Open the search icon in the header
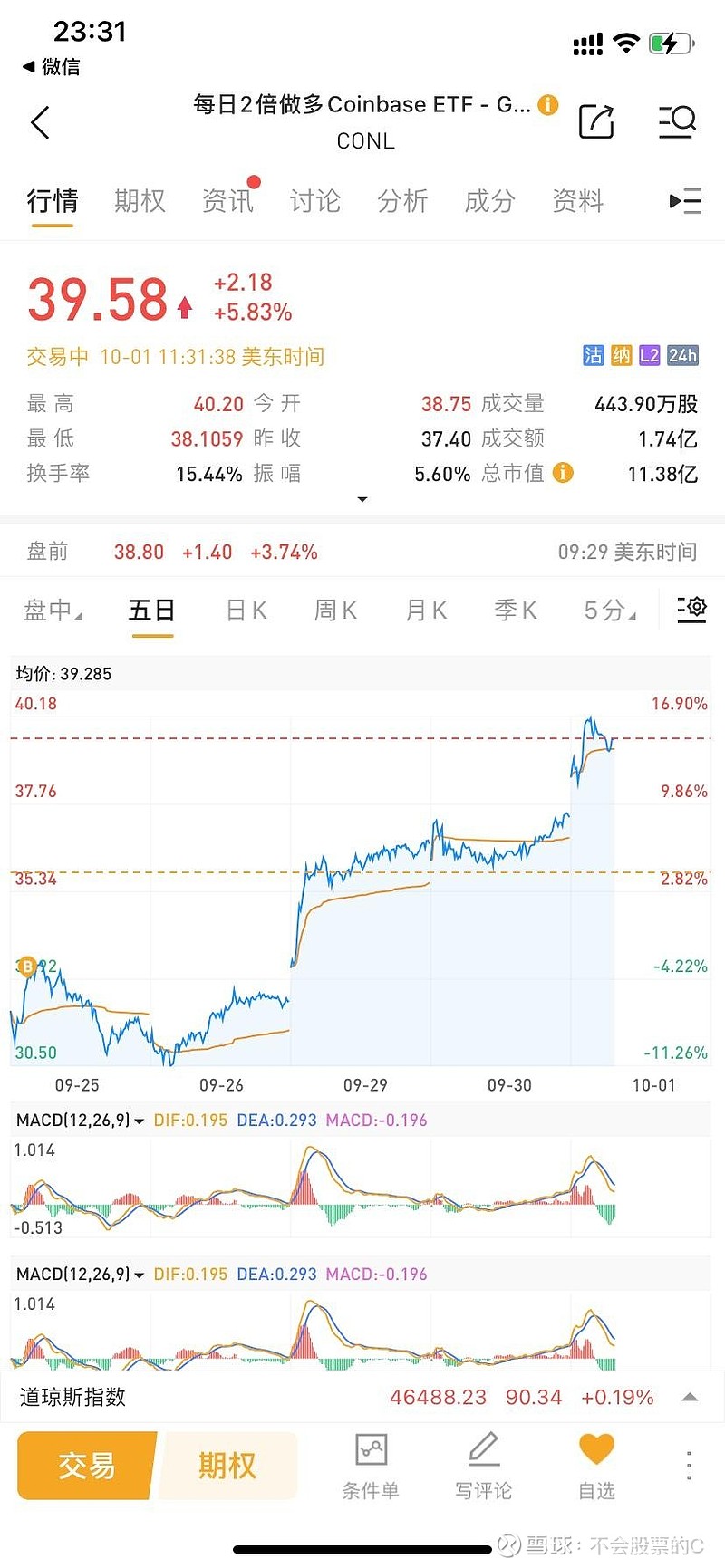Image resolution: width=725 pixels, height=1568 pixels. tap(676, 120)
